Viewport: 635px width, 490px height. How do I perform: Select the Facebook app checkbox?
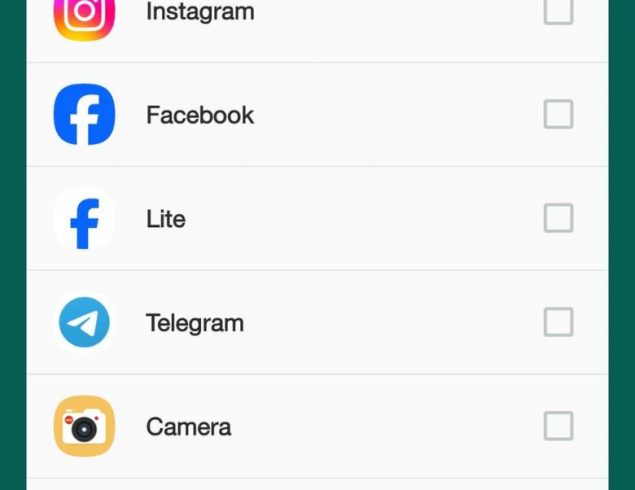558,114
